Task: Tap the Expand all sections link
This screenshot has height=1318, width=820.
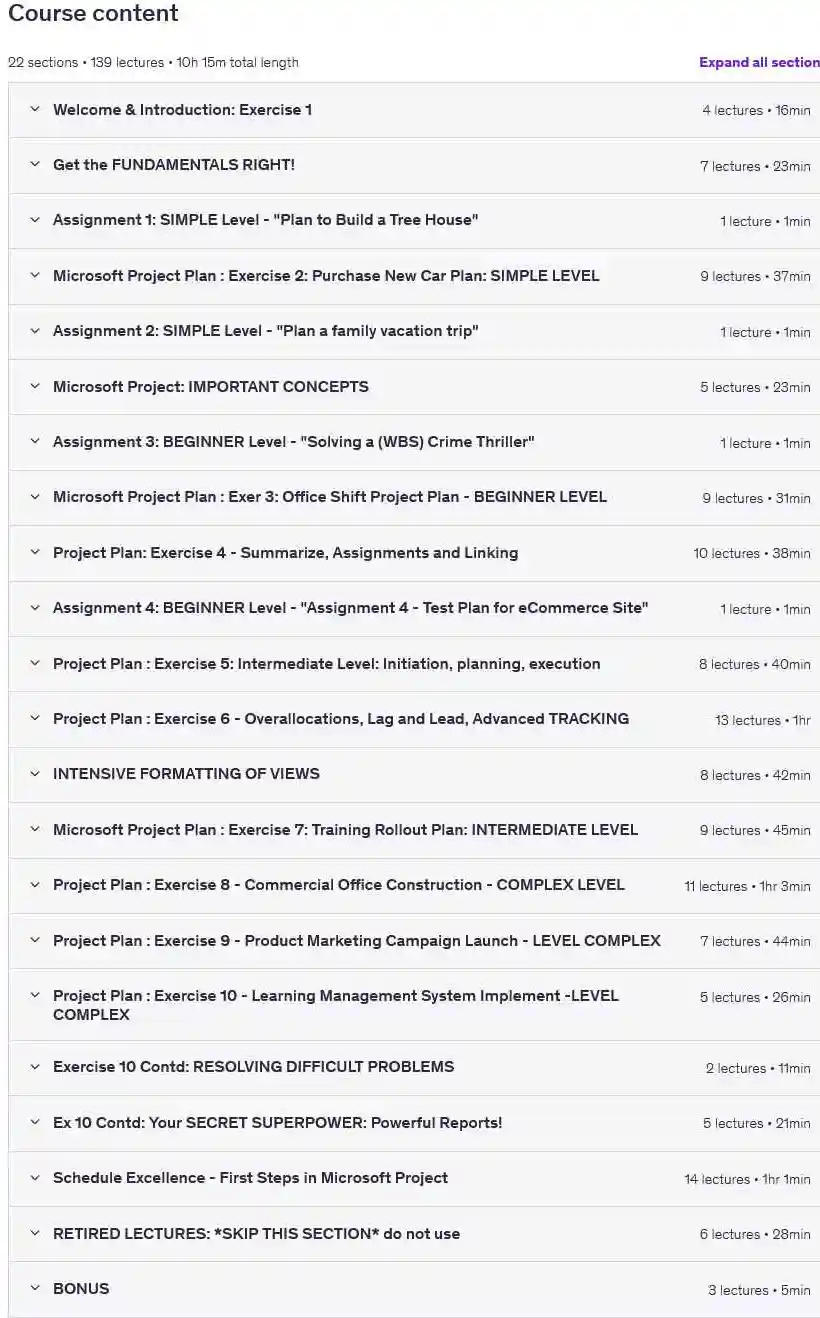Action: pyautogui.click(x=759, y=62)
